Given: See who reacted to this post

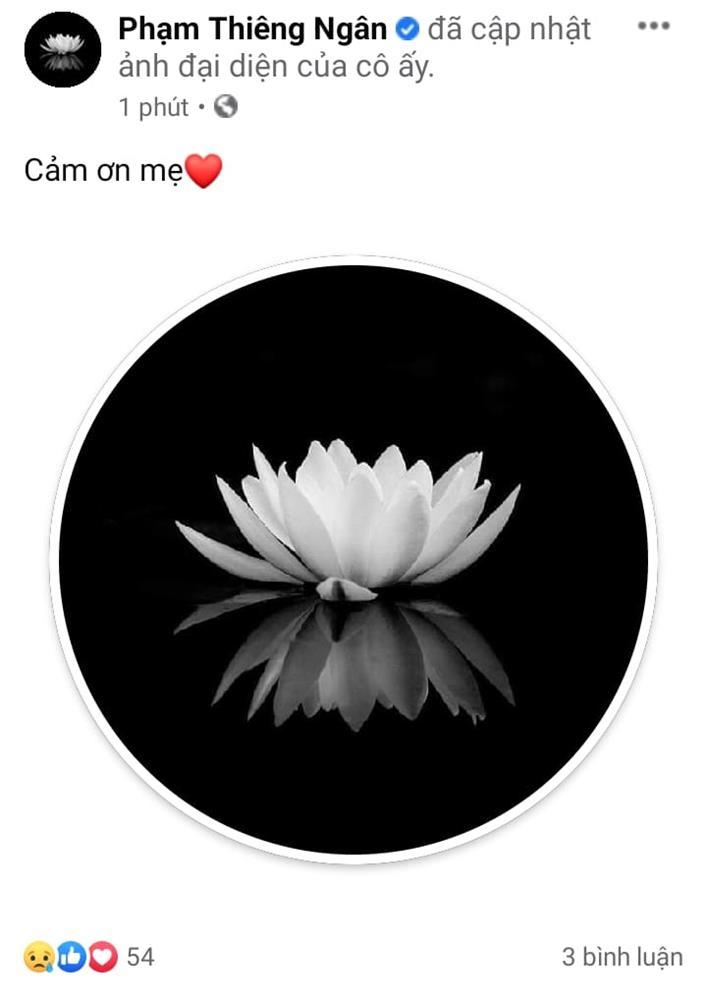Looking at the screenshot, I should point(88,957).
